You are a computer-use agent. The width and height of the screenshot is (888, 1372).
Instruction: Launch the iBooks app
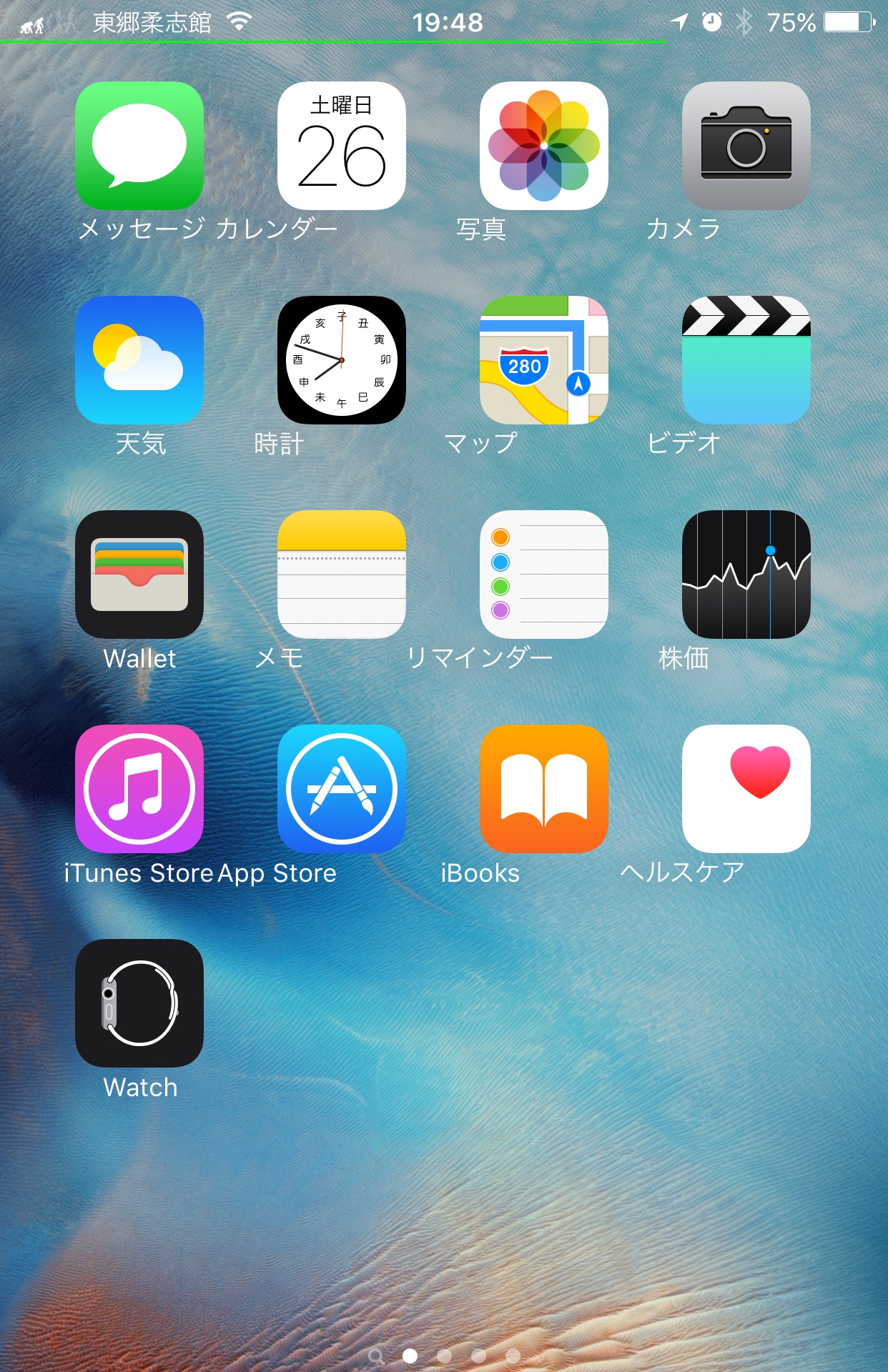tap(544, 789)
